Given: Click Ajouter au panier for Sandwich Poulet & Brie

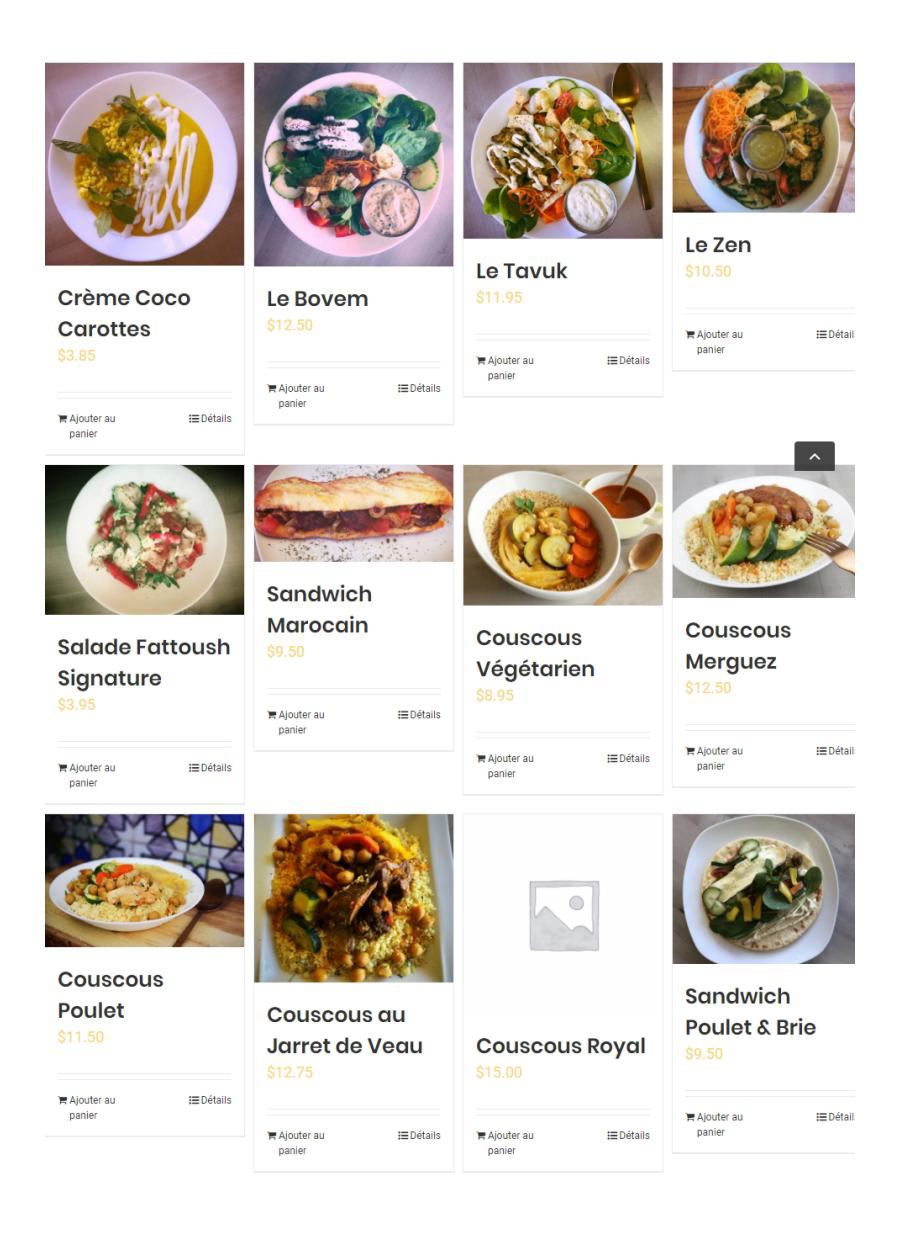Looking at the screenshot, I should coord(719,1125).
